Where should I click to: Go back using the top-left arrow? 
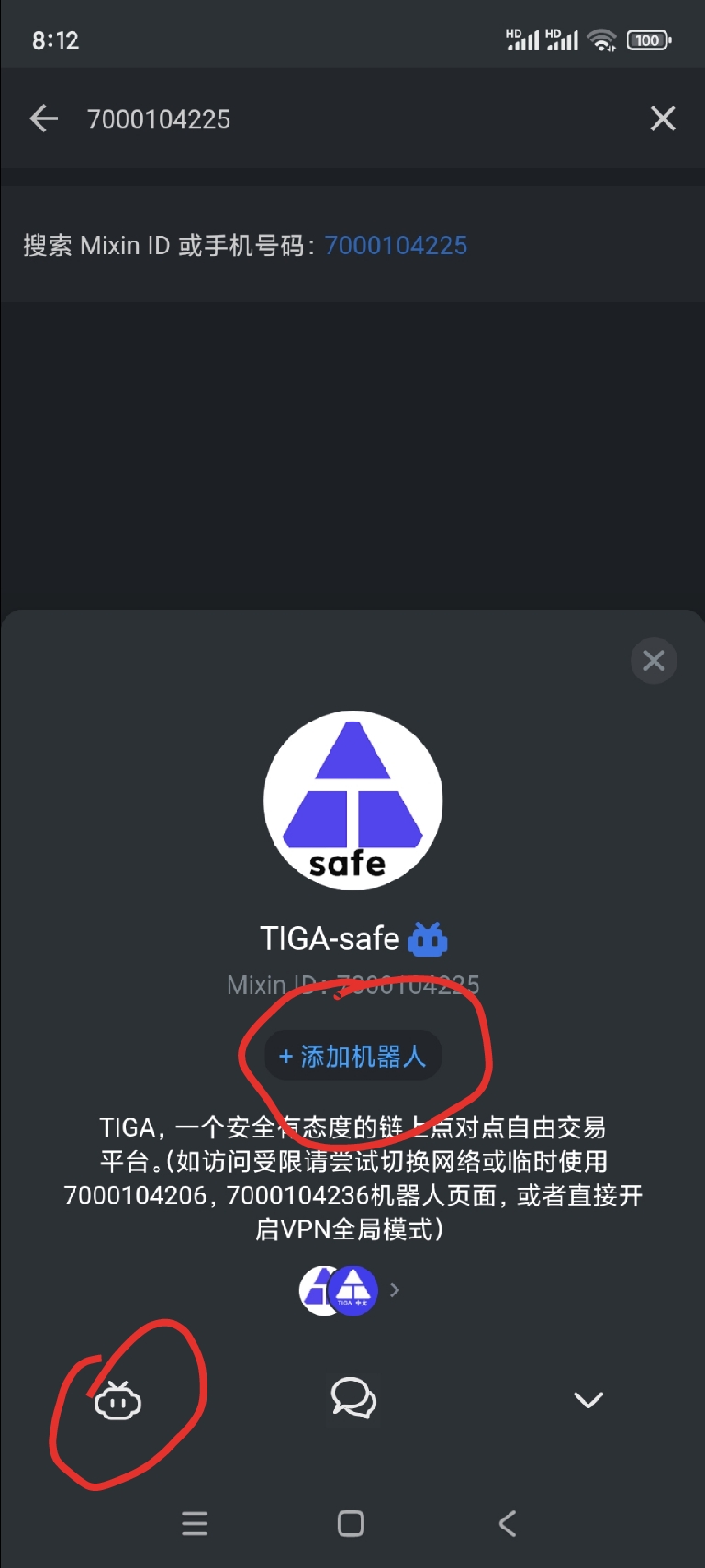(43, 118)
